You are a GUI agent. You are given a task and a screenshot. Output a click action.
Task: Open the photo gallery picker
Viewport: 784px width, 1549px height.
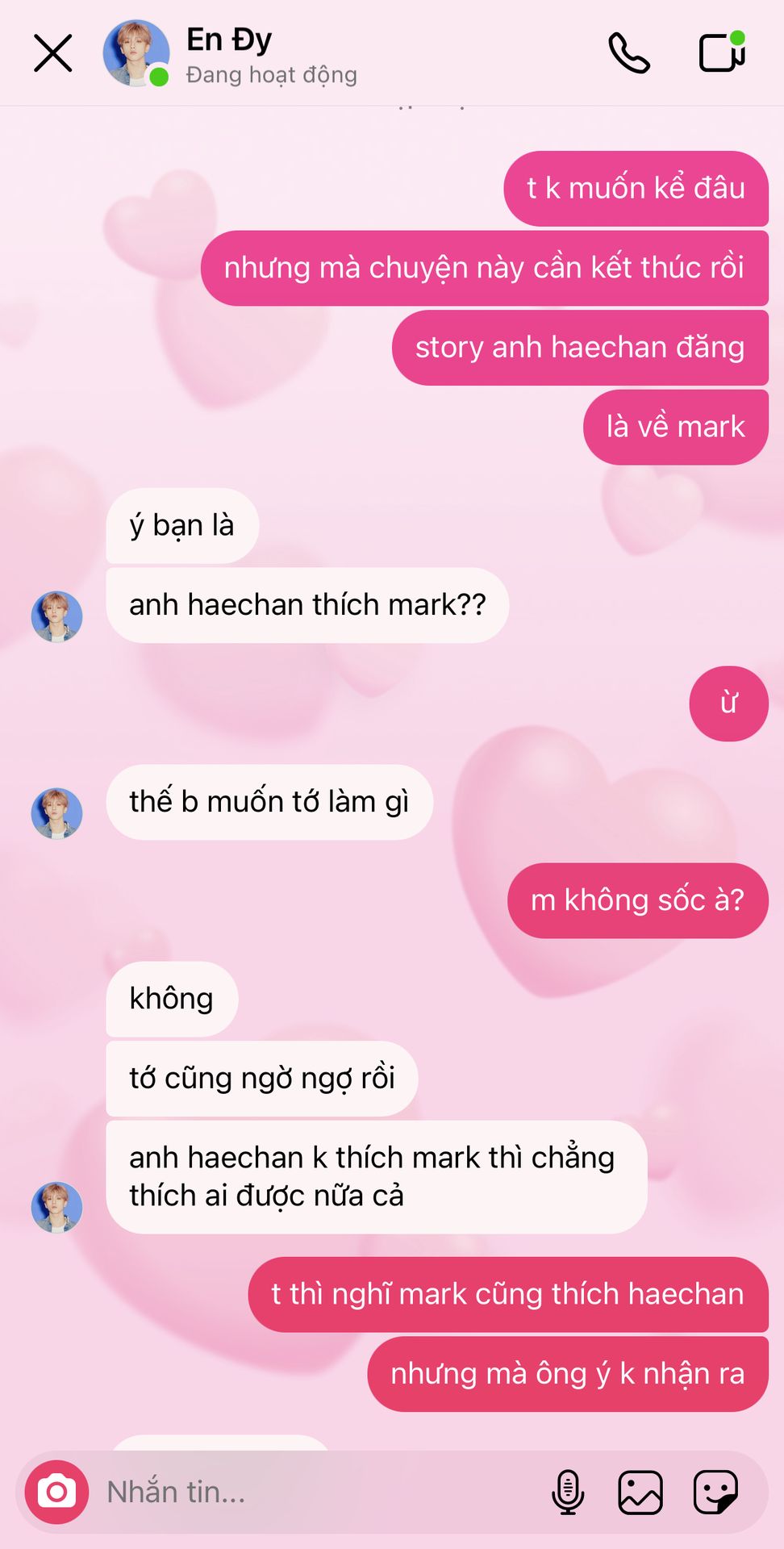coord(640,1492)
